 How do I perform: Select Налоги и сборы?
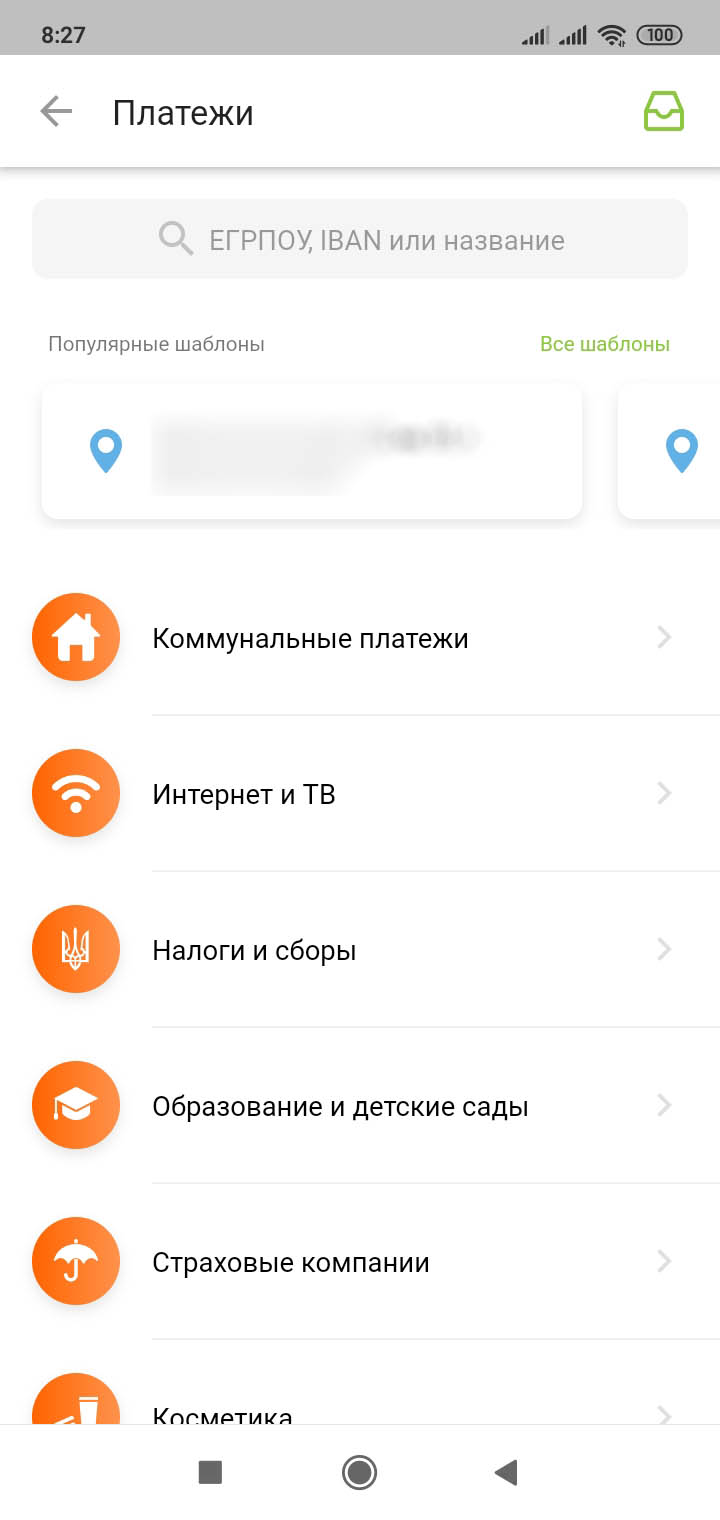pos(360,950)
